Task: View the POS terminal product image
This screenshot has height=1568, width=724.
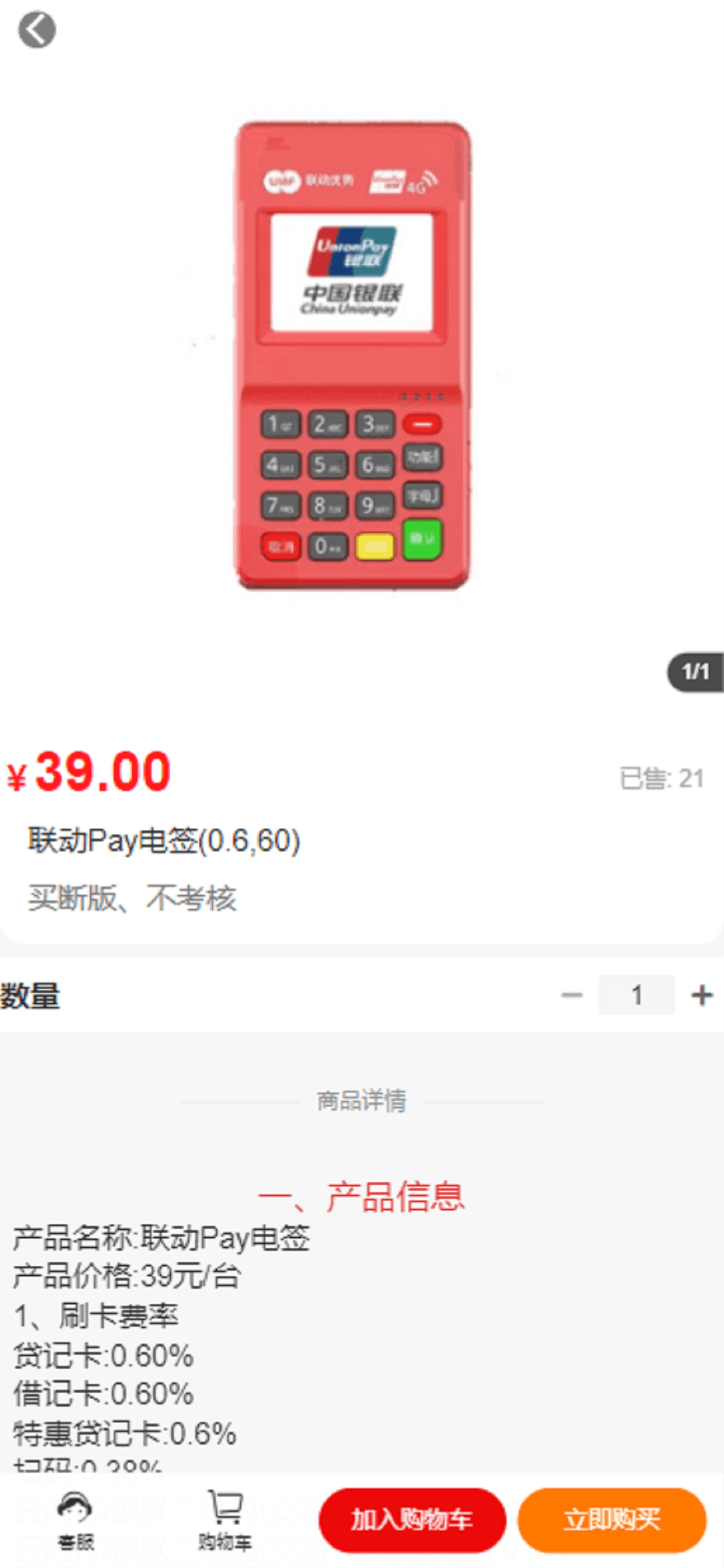Action: 353,356
